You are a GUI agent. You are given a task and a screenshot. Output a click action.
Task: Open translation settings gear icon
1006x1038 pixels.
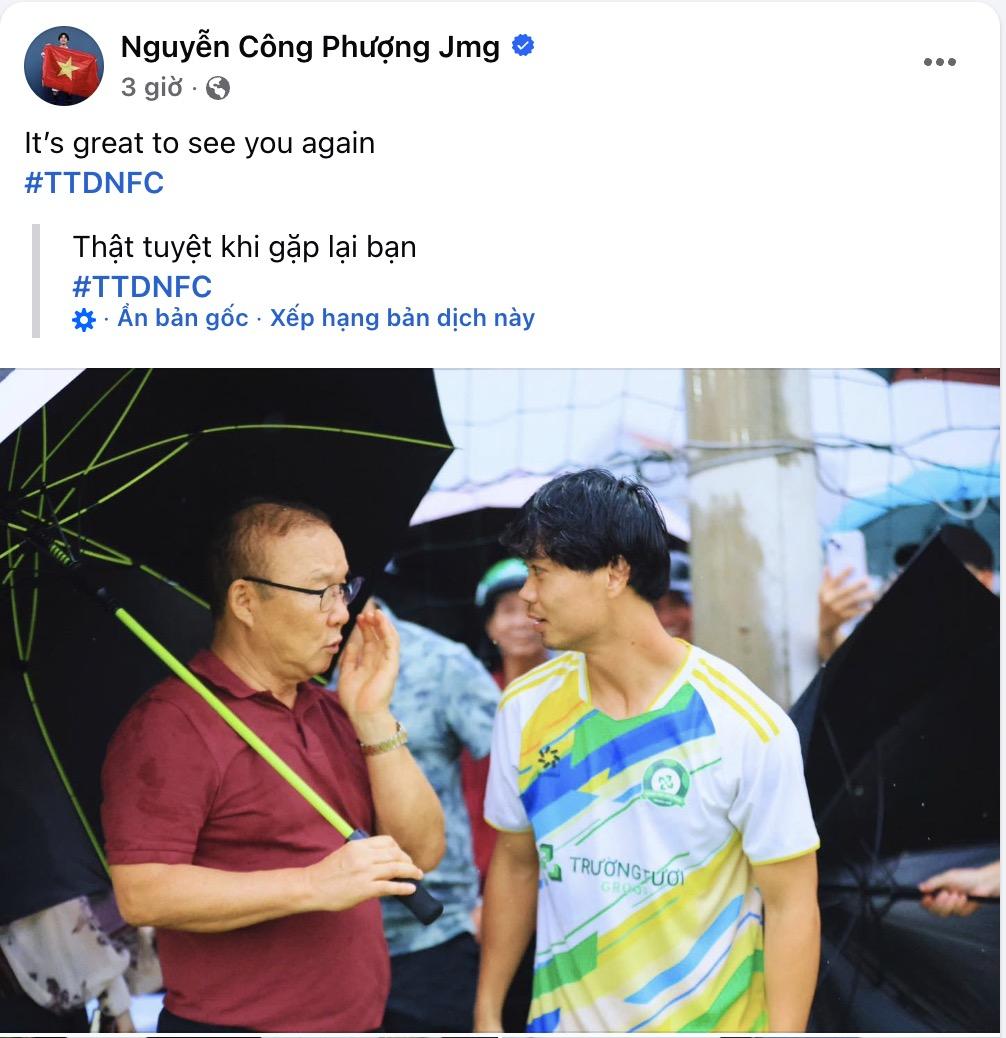pos(84,320)
